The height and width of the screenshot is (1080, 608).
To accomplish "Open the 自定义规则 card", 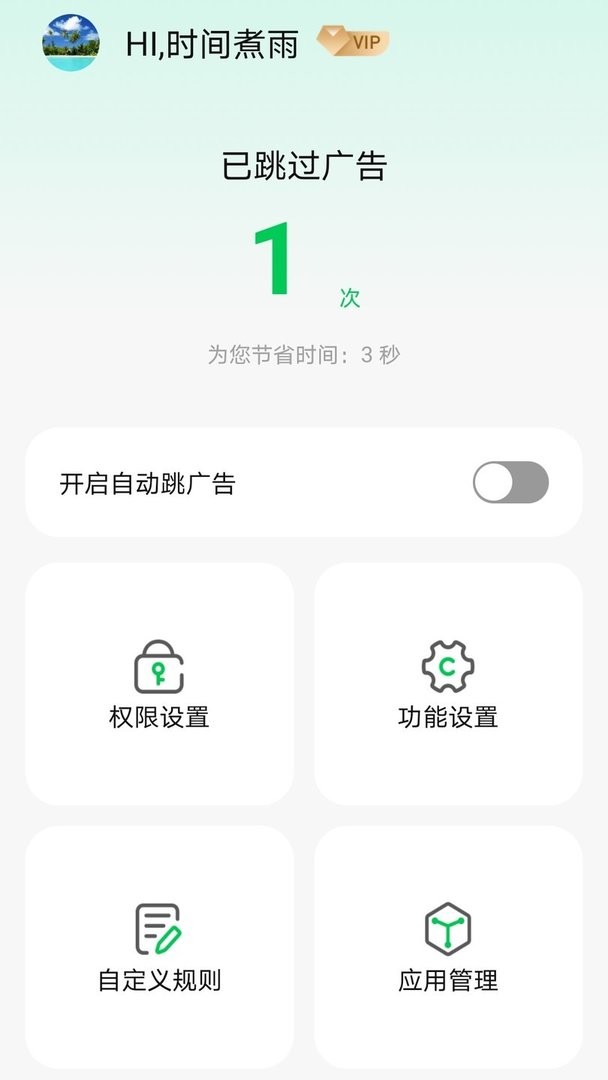I will (159, 946).
